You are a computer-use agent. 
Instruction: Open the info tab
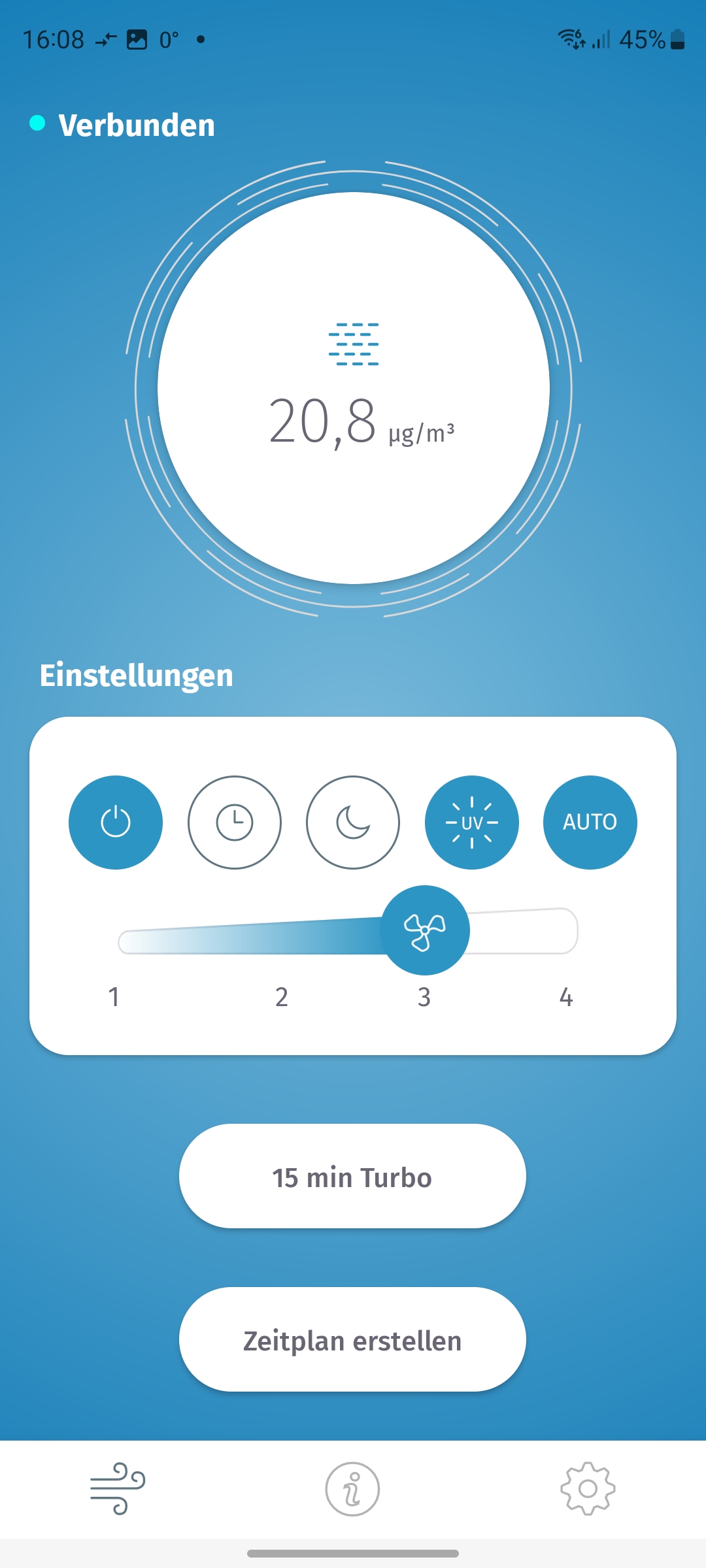pyautogui.click(x=352, y=1488)
